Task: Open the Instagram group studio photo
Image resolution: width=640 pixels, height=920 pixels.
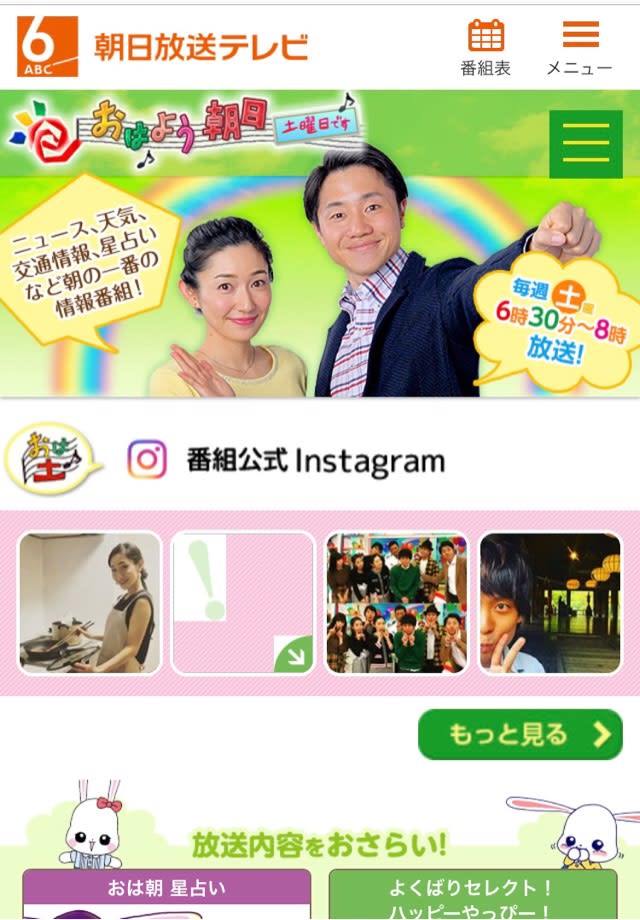Action: click(x=397, y=603)
